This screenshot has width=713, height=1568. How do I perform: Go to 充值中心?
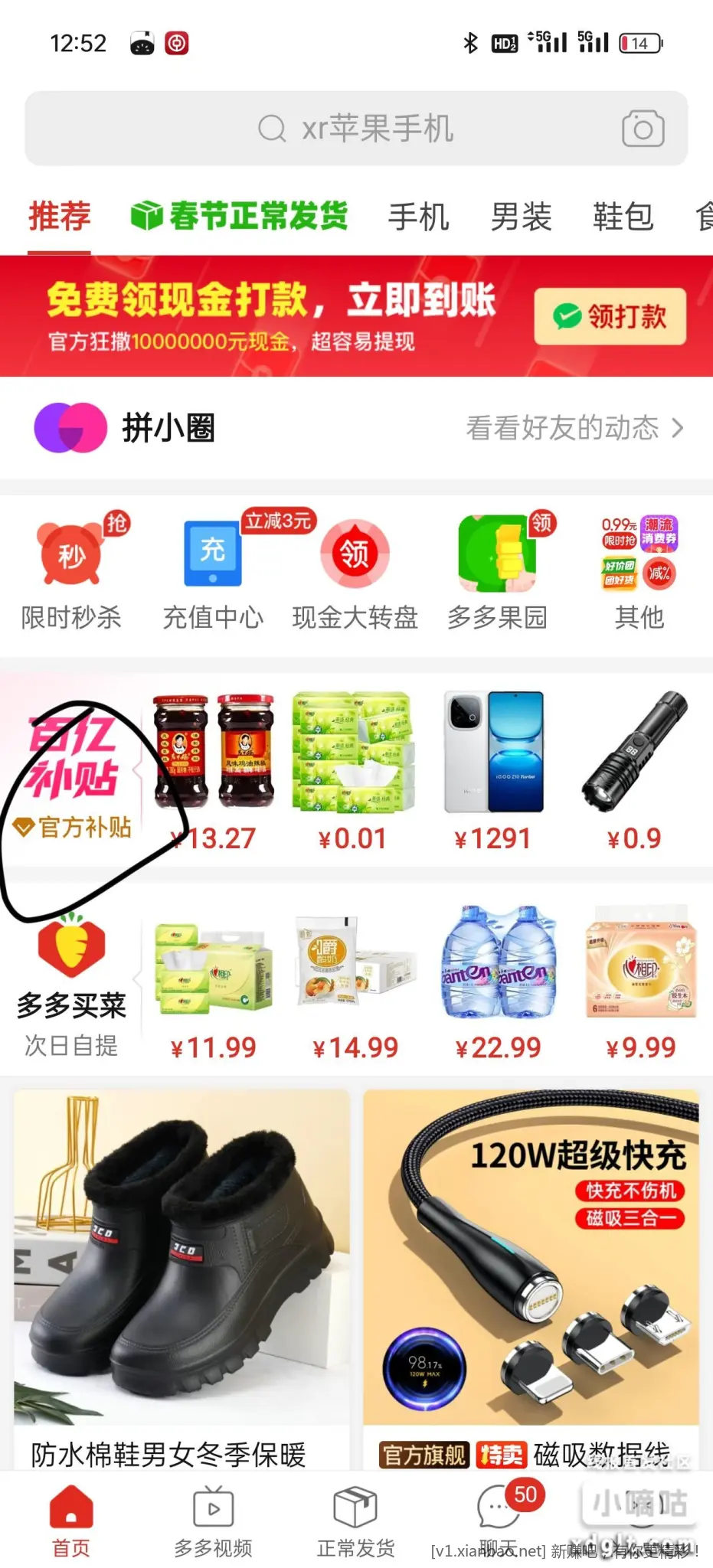click(213, 570)
